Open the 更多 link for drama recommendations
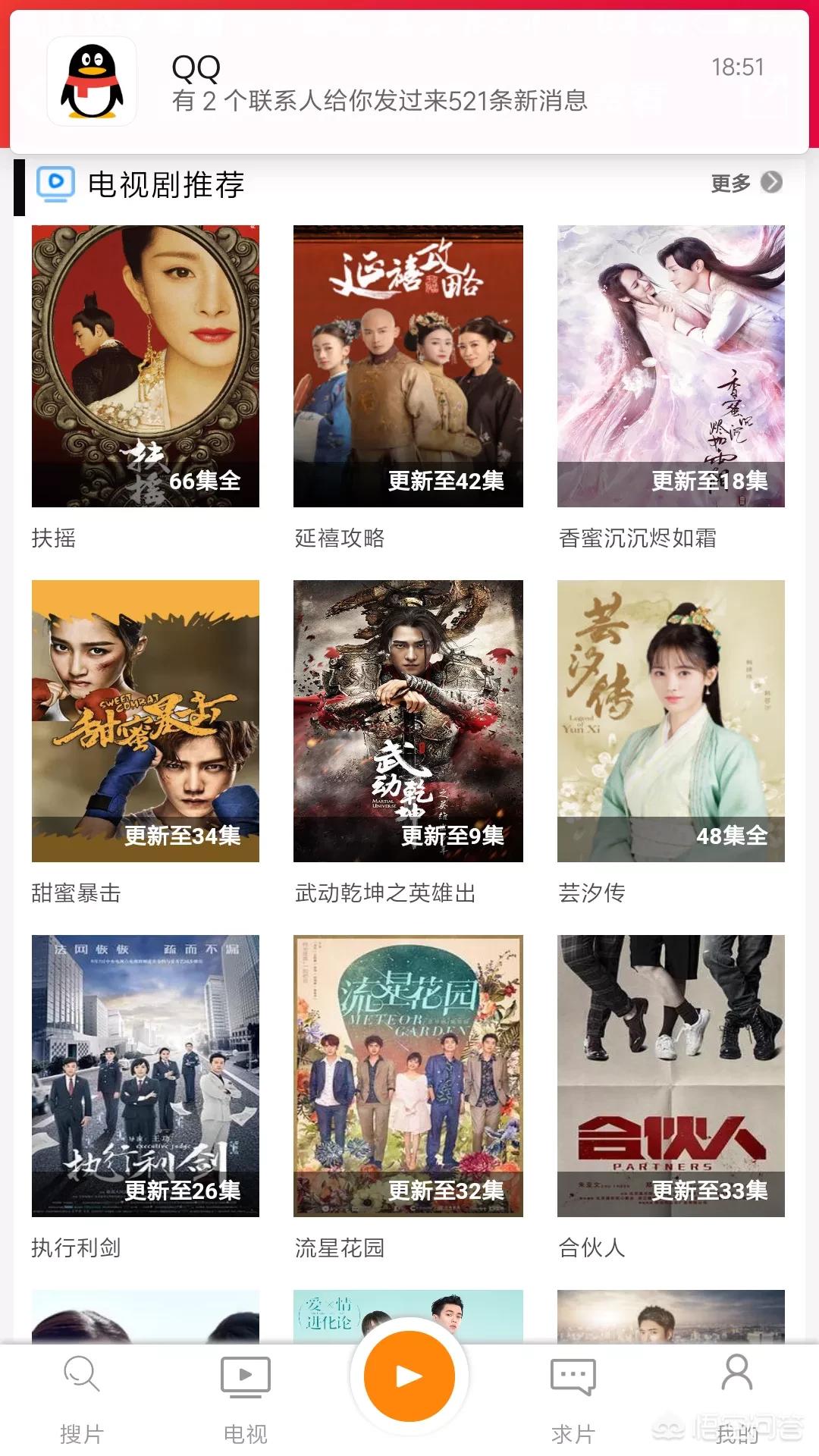The image size is (819, 1456). pos(730,182)
